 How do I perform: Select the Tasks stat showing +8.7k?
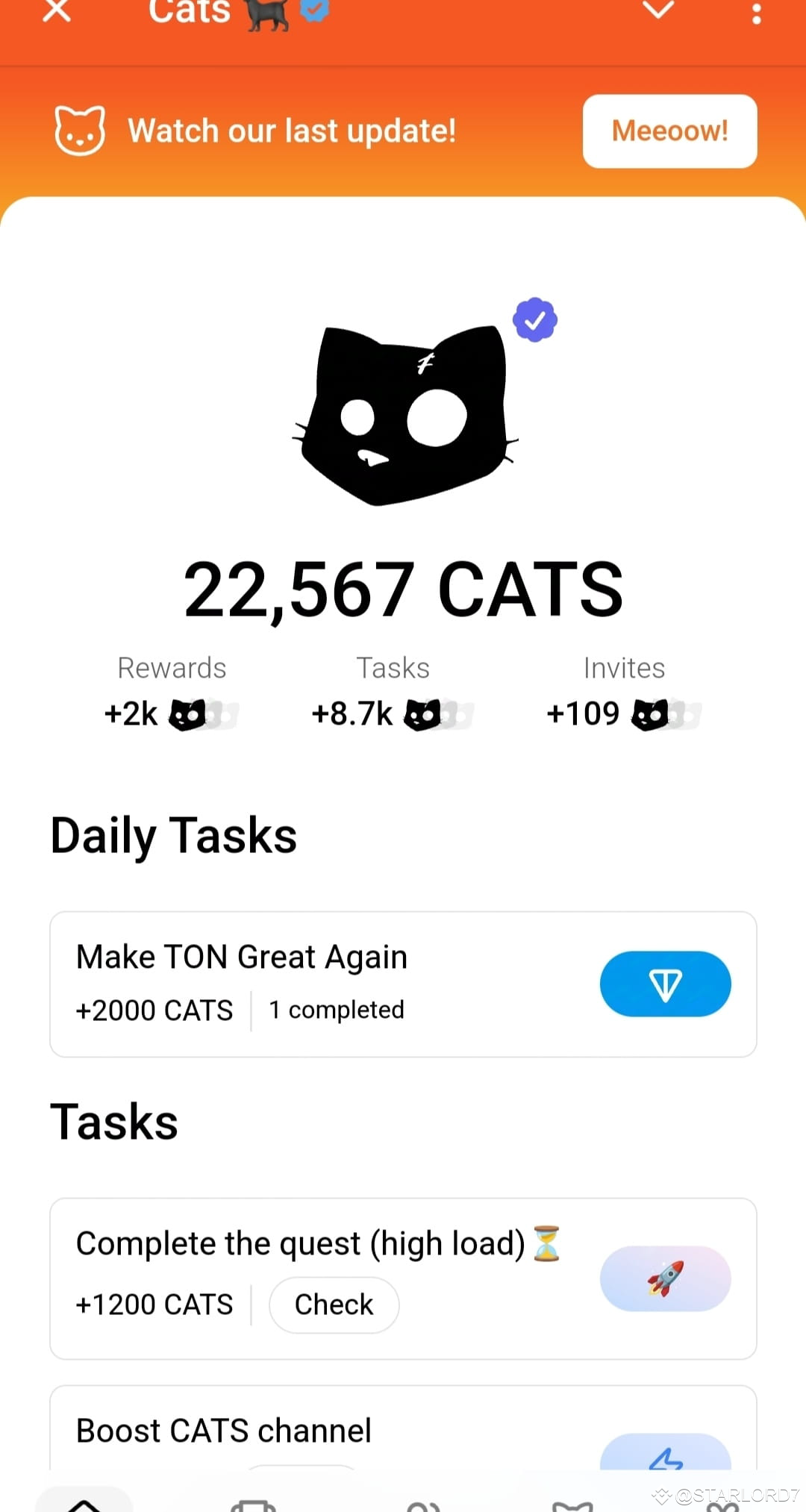(x=393, y=694)
